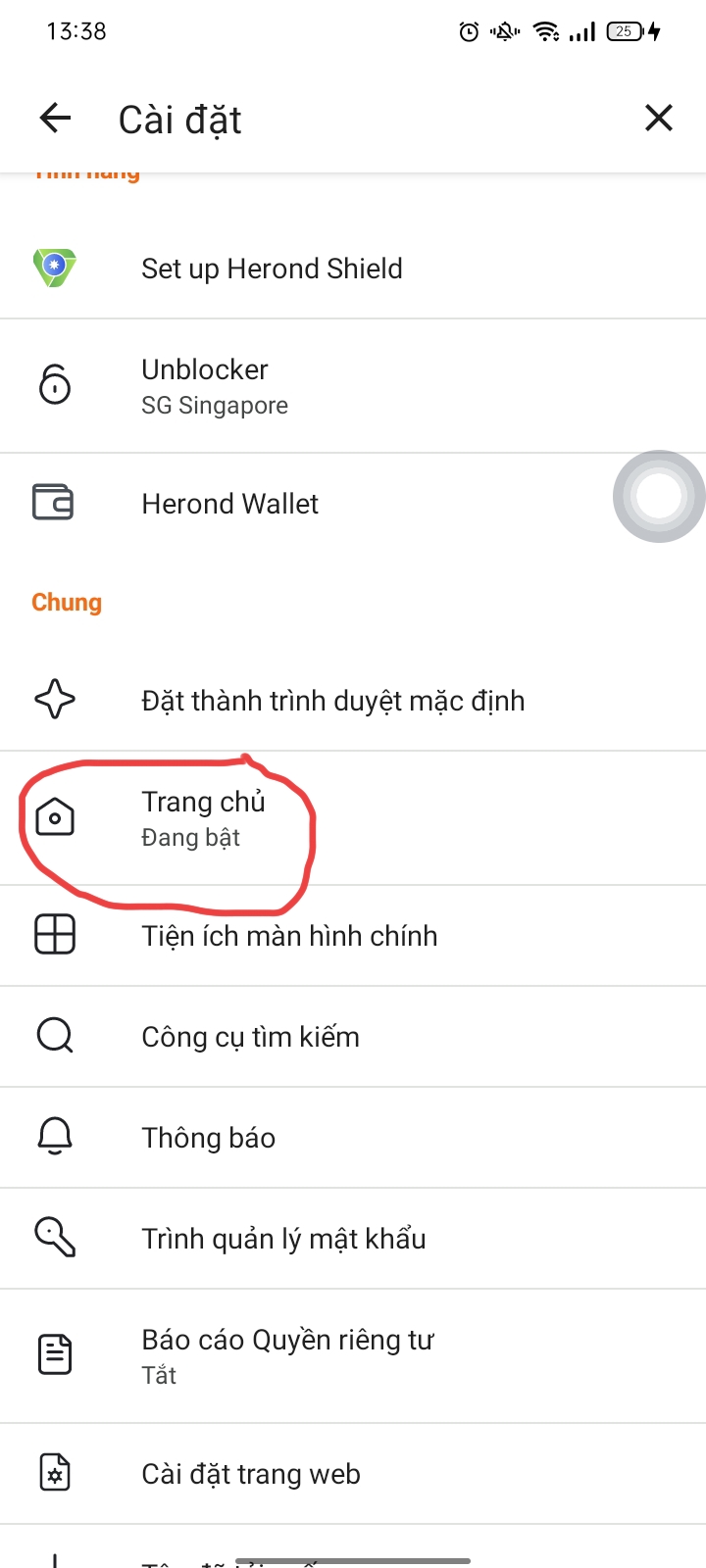Image resolution: width=706 pixels, height=1568 pixels.
Task: Open Set up Herond Shield
Action: tap(353, 269)
